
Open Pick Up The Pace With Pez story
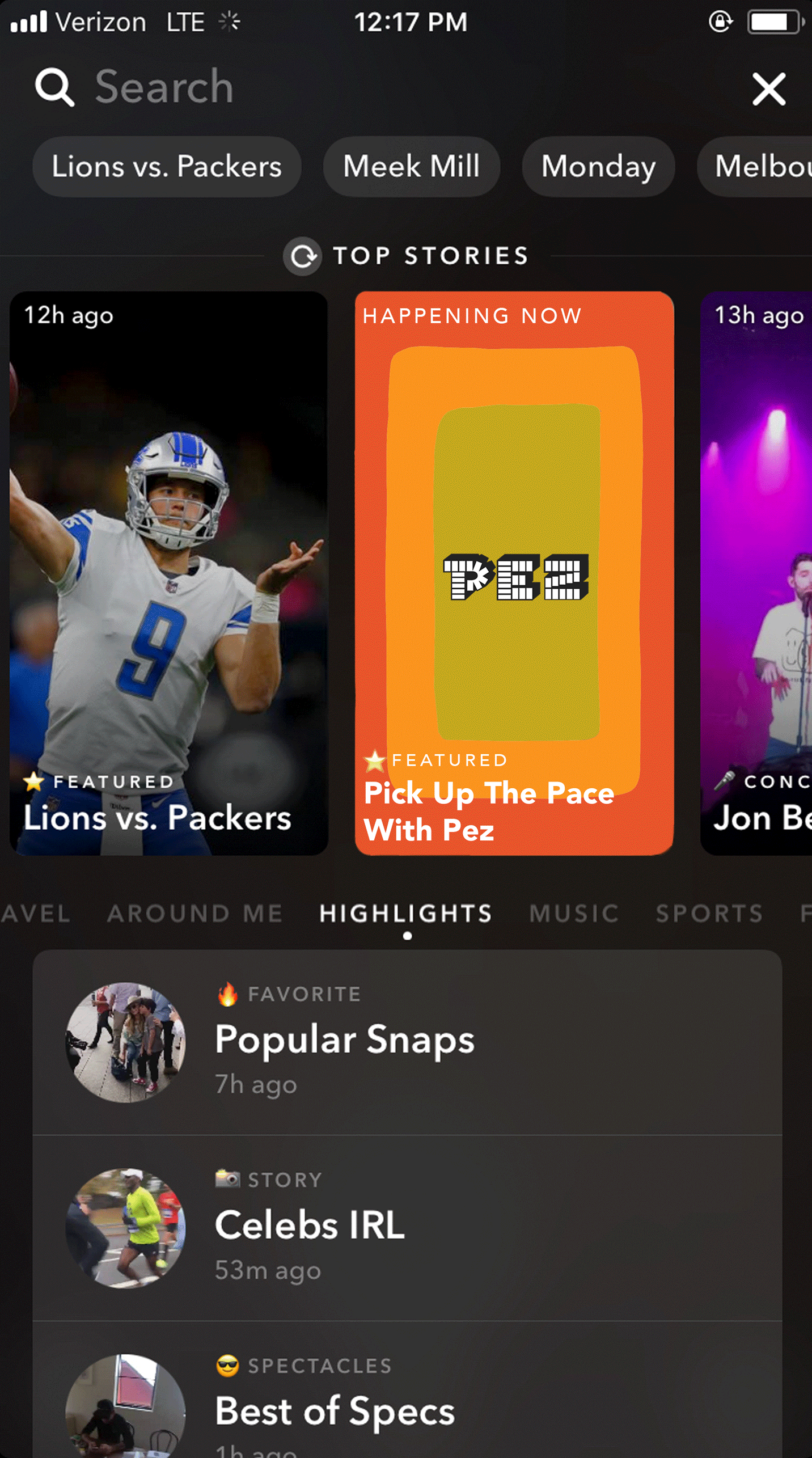pos(514,573)
